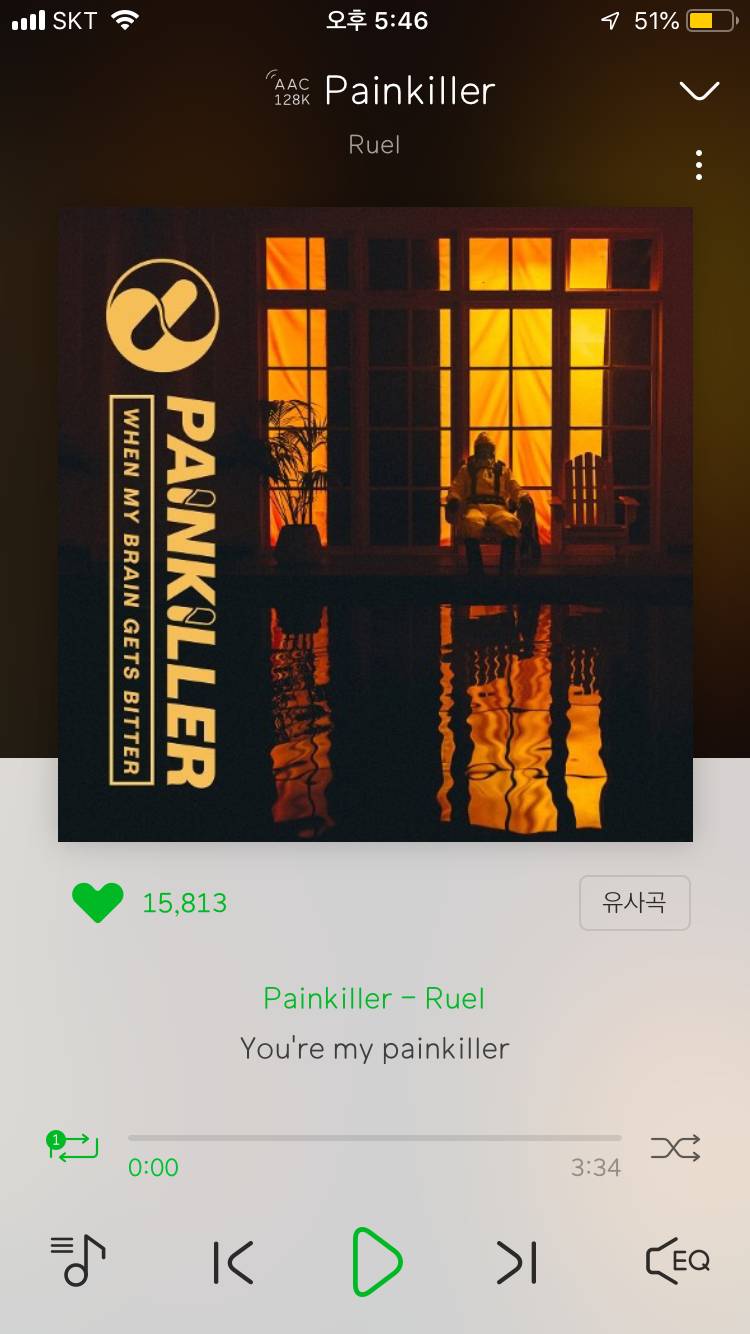Open similar songs with the 유사곡 button
This screenshot has width=750, height=1334.
pos(634,903)
